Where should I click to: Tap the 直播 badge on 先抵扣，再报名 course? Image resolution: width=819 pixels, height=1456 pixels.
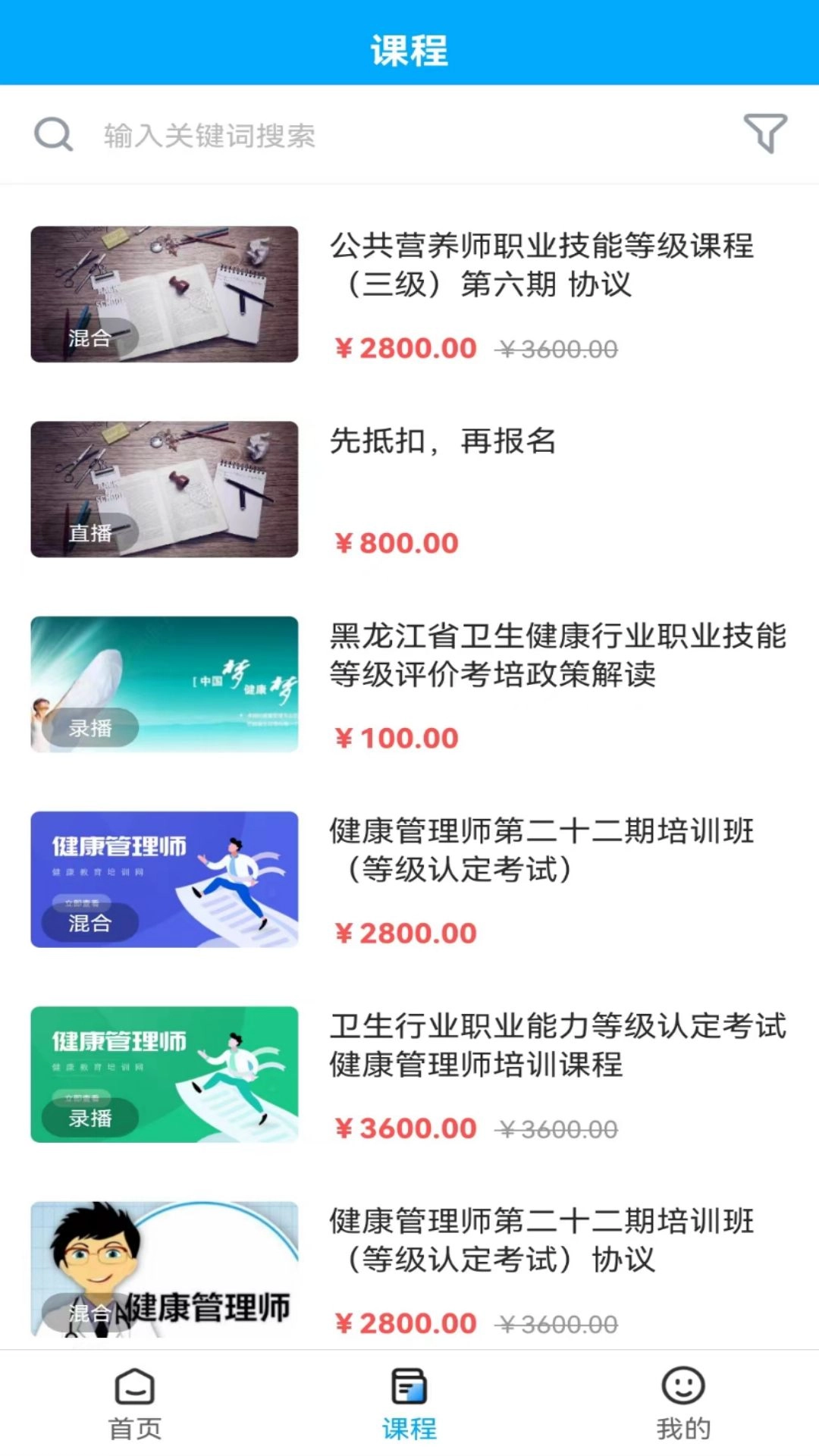(x=93, y=535)
